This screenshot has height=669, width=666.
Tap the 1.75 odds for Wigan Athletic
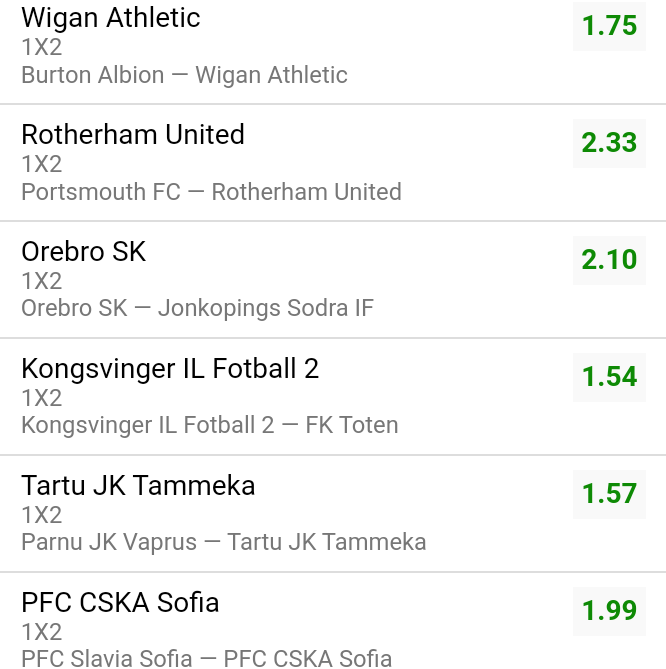pos(609,26)
